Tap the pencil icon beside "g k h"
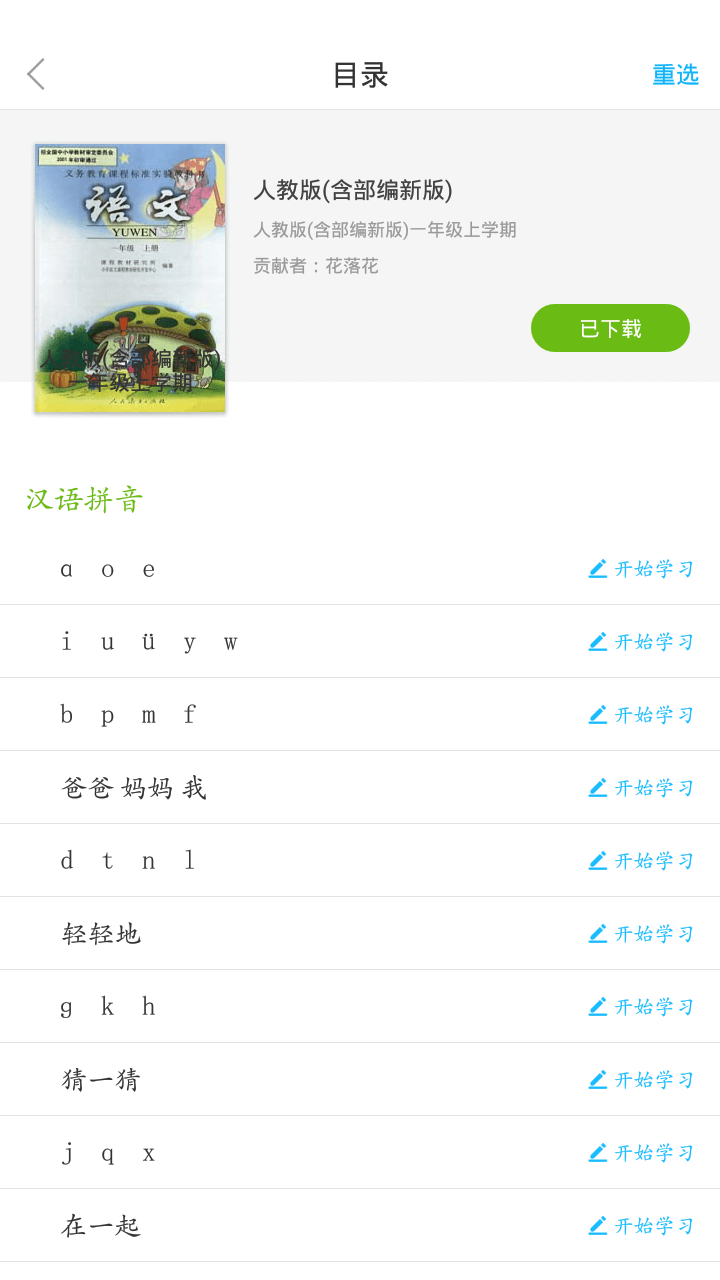Image resolution: width=720 pixels, height=1280 pixels. pyautogui.click(x=598, y=1006)
